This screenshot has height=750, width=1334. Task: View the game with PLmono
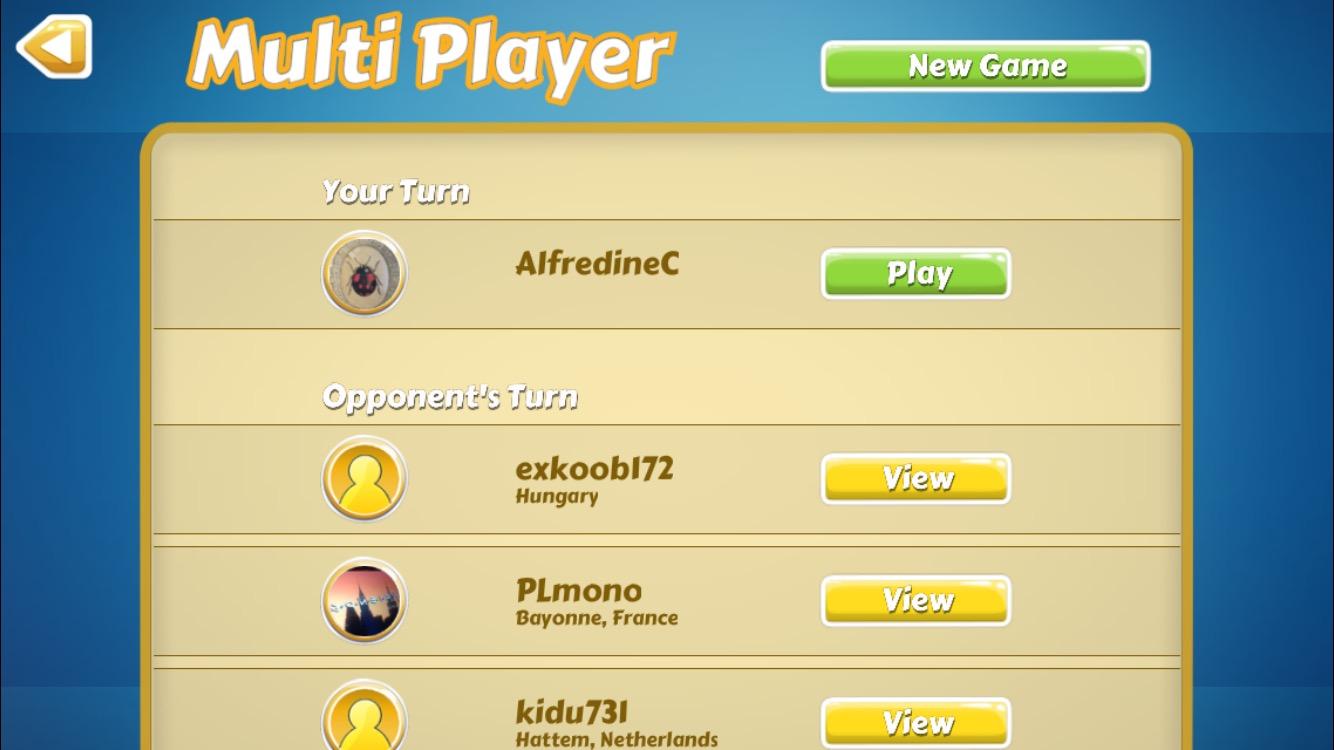[x=916, y=601]
